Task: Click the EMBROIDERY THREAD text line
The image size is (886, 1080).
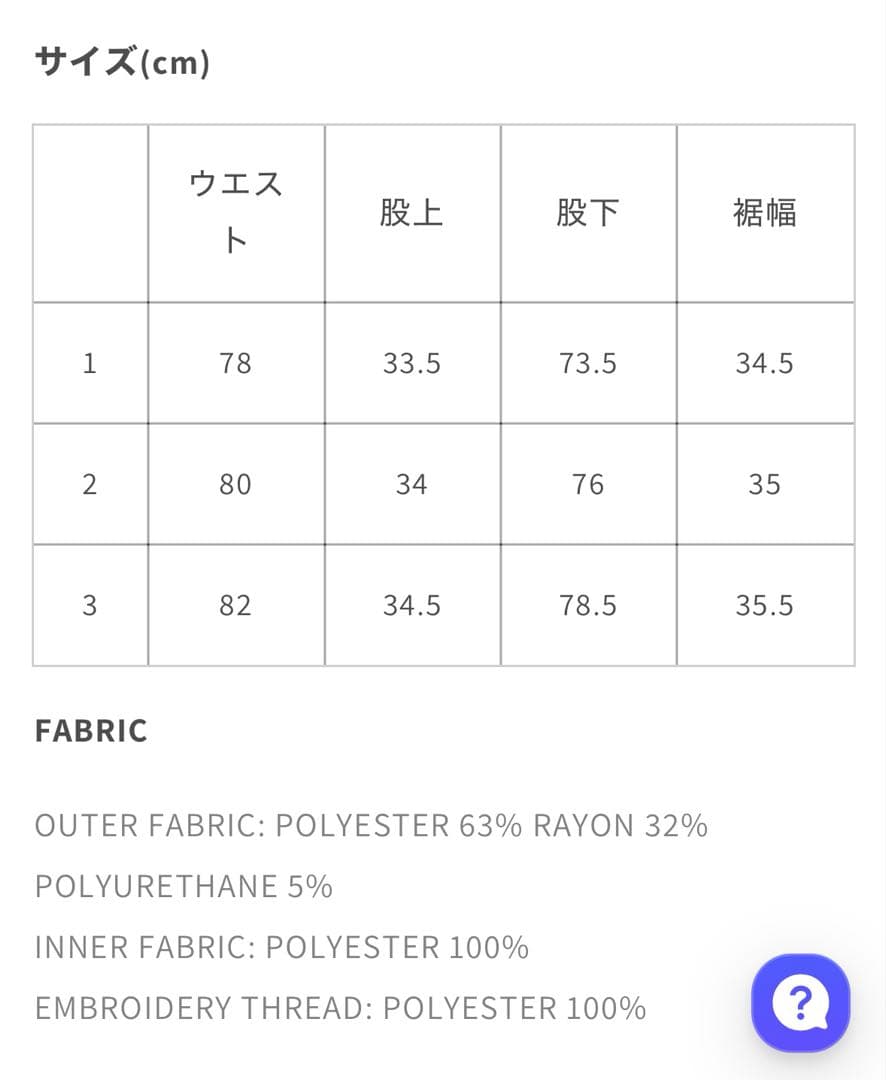Action: coord(338,1007)
